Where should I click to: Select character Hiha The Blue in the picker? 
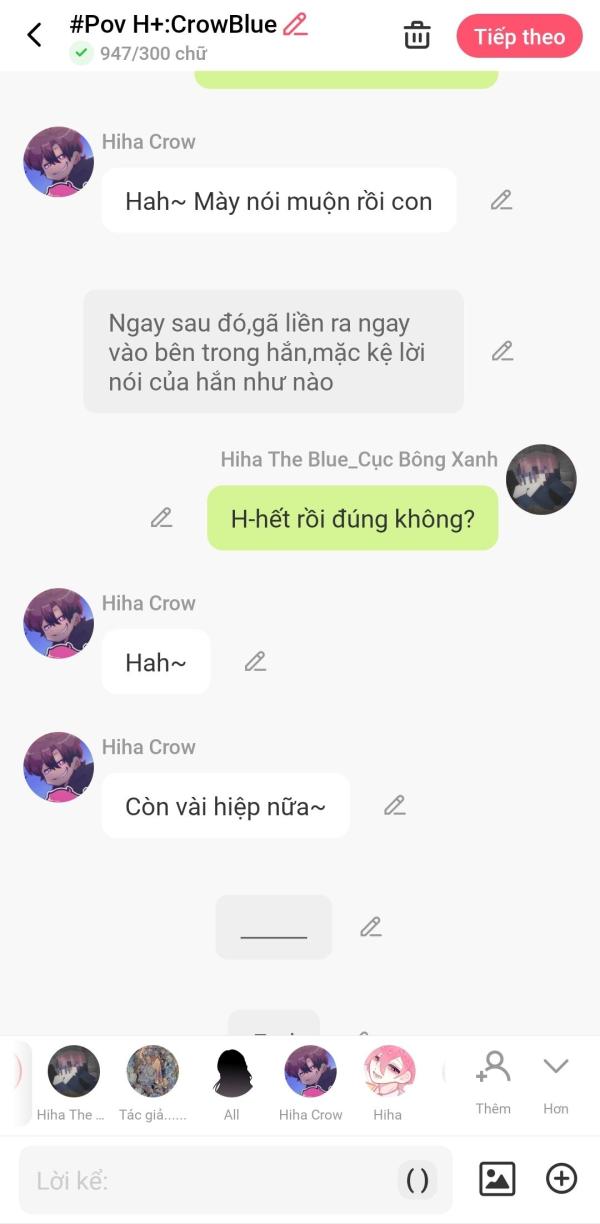click(73, 1082)
